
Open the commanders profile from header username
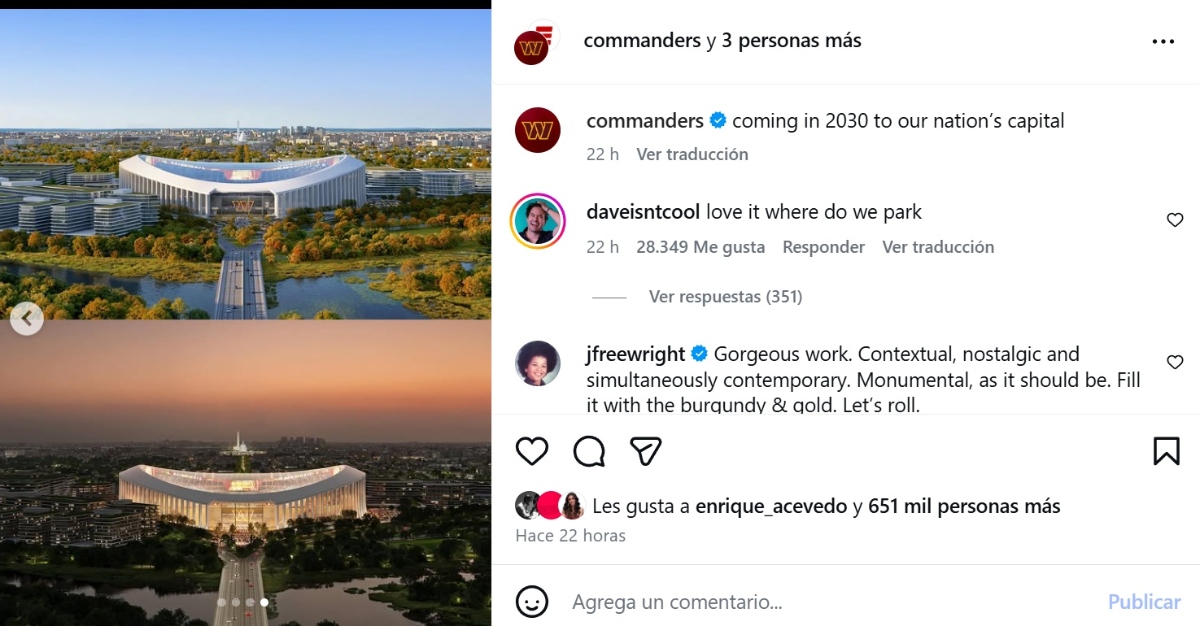point(641,41)
